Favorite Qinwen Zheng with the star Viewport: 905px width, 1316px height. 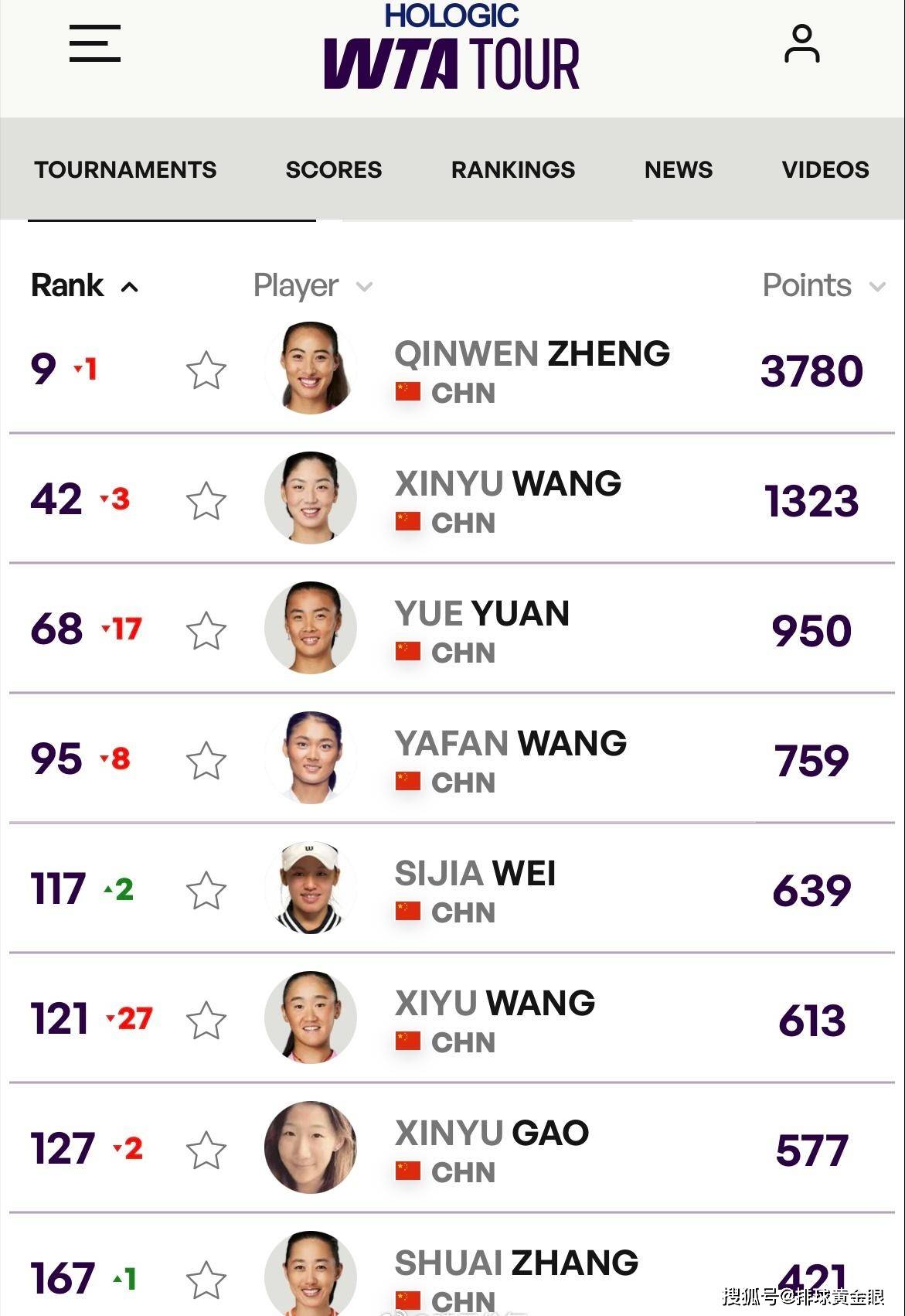point(206,370)
